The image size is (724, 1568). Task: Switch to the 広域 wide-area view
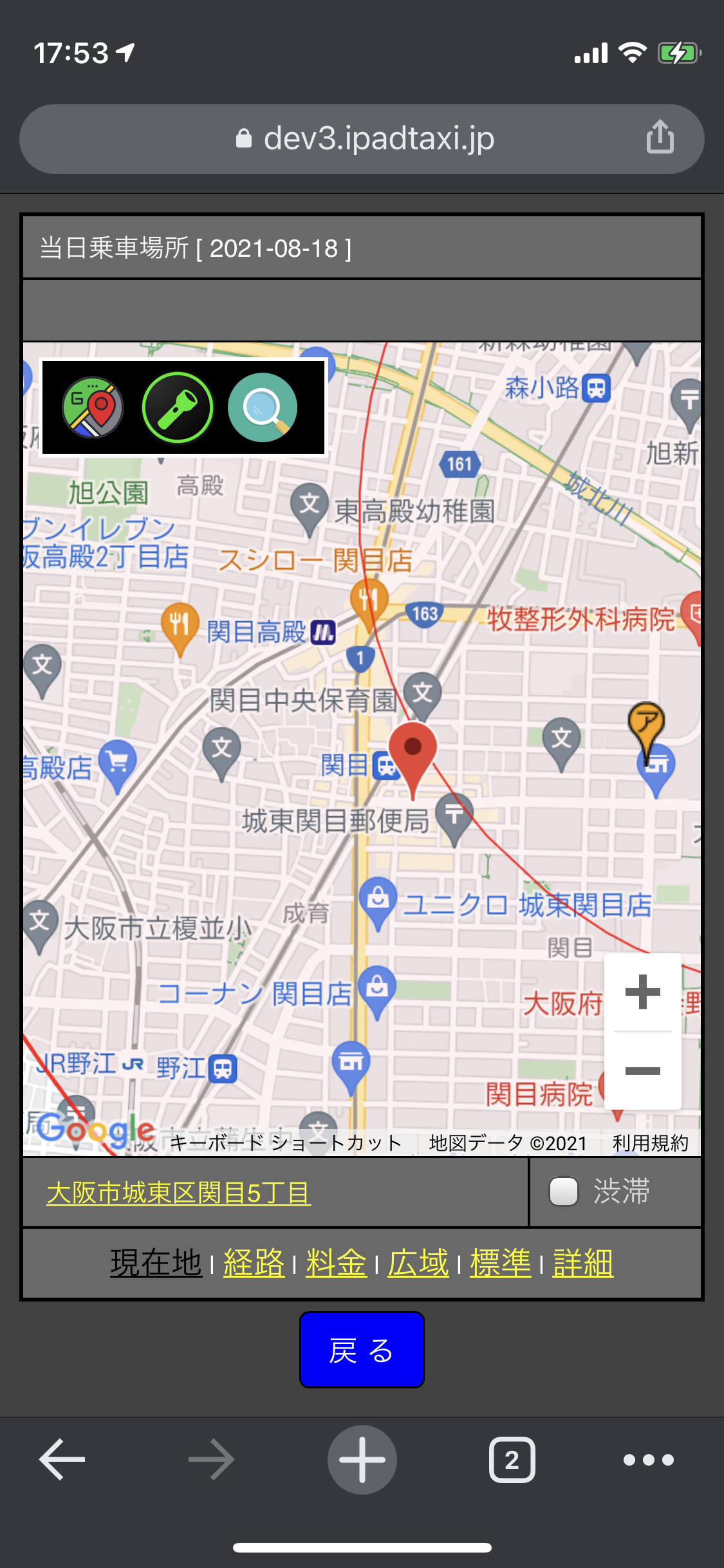pos(417,1262)
